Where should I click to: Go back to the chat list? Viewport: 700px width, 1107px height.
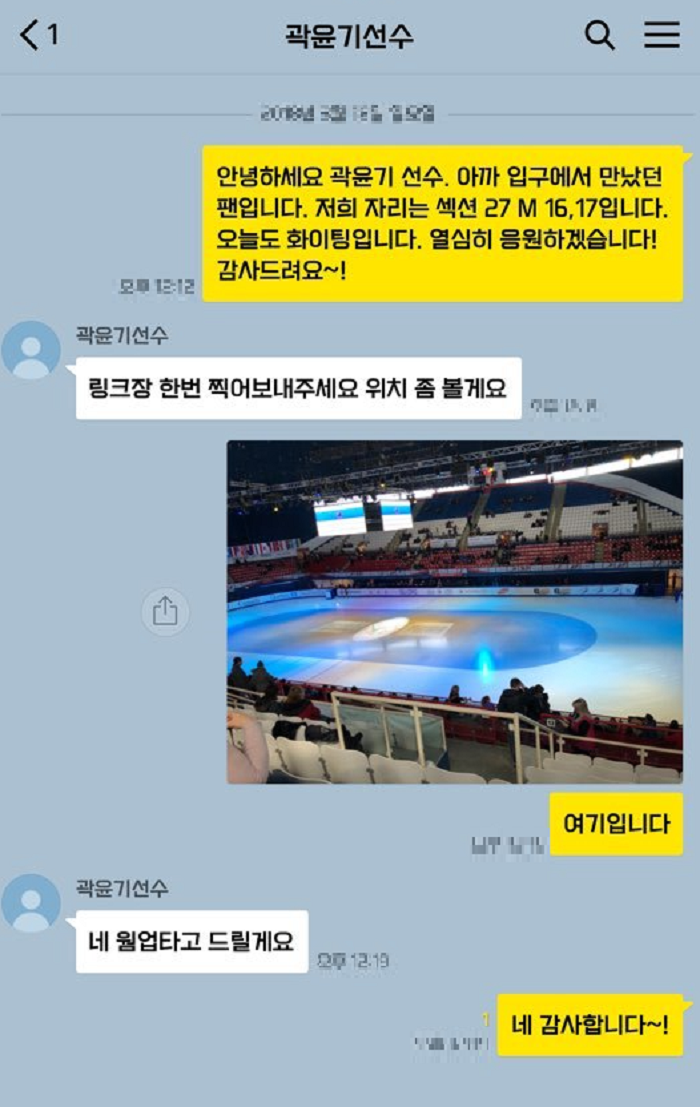(x=30, y=36)
